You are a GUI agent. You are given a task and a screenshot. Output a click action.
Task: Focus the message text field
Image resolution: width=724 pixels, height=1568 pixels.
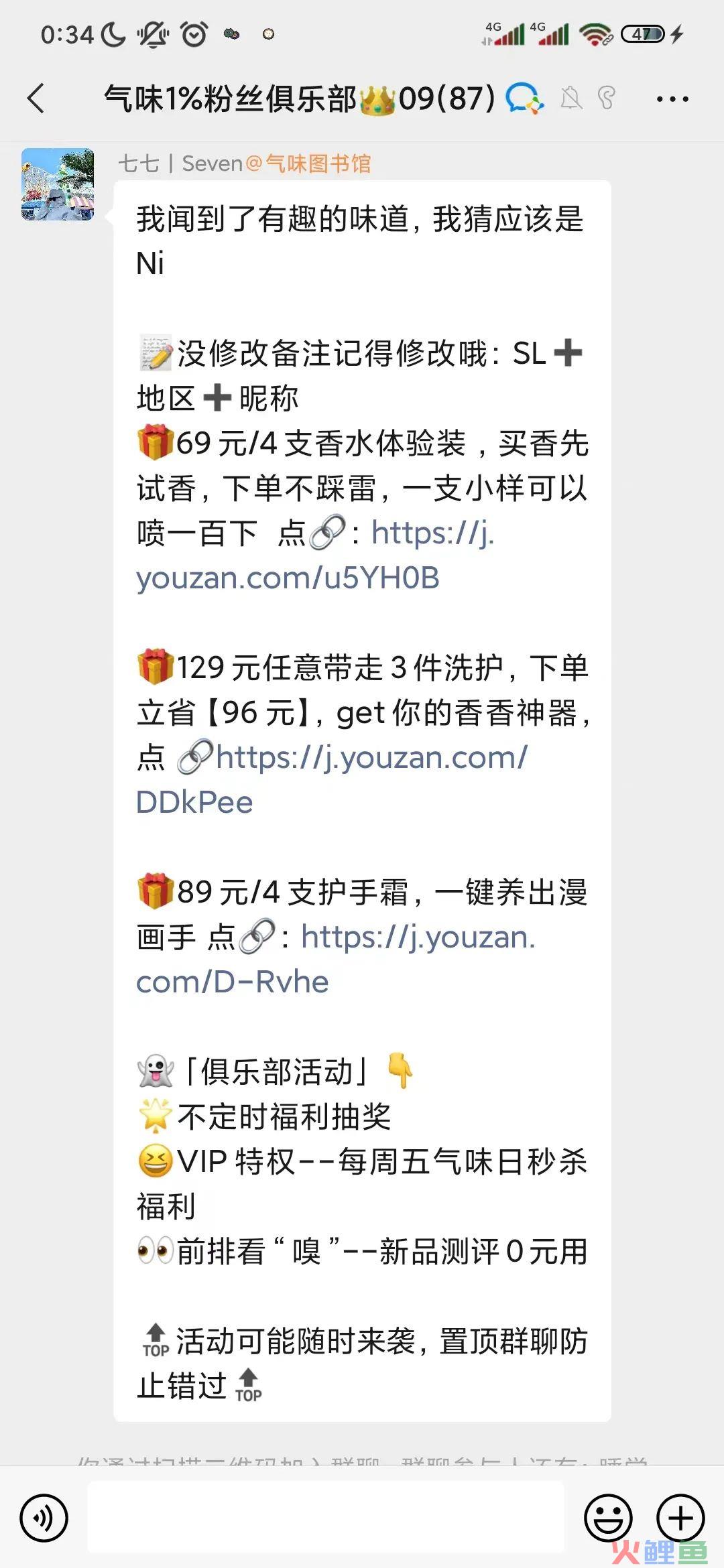click(326, 1518)
